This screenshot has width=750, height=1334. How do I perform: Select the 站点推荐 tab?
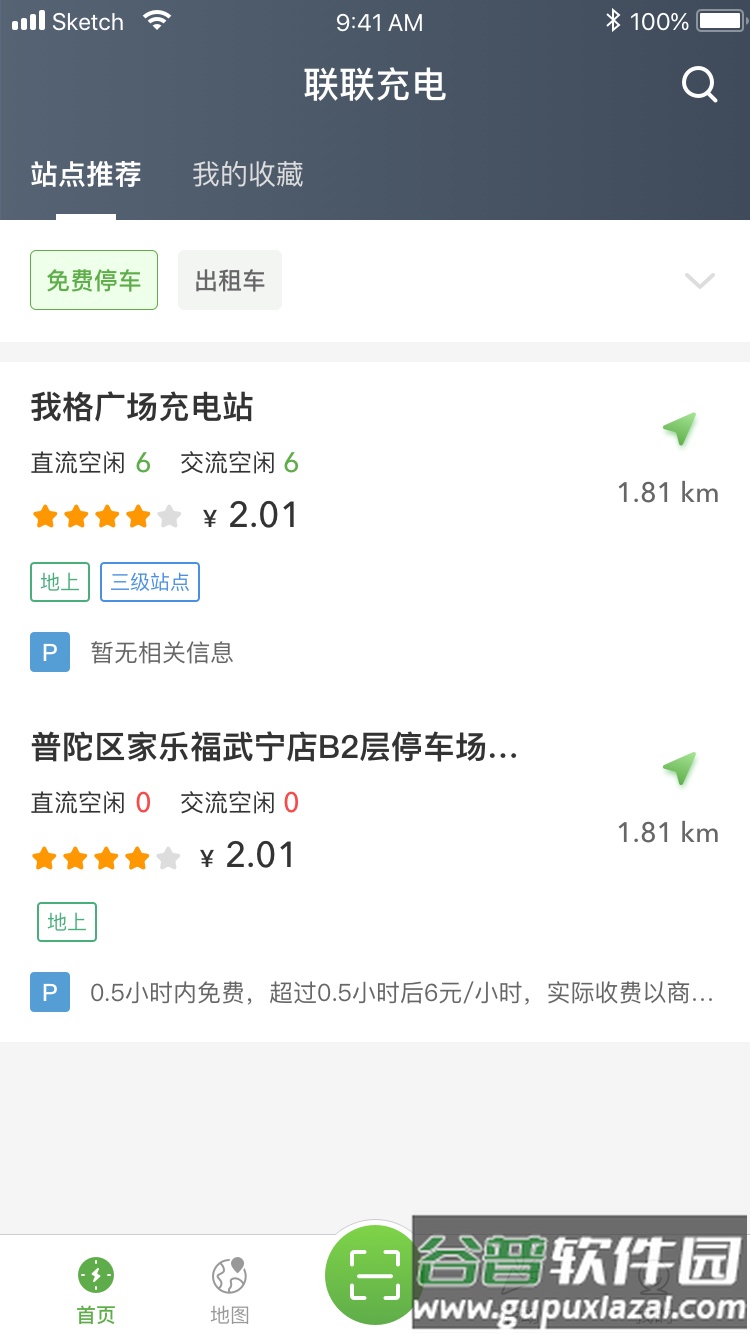point(86,175)
